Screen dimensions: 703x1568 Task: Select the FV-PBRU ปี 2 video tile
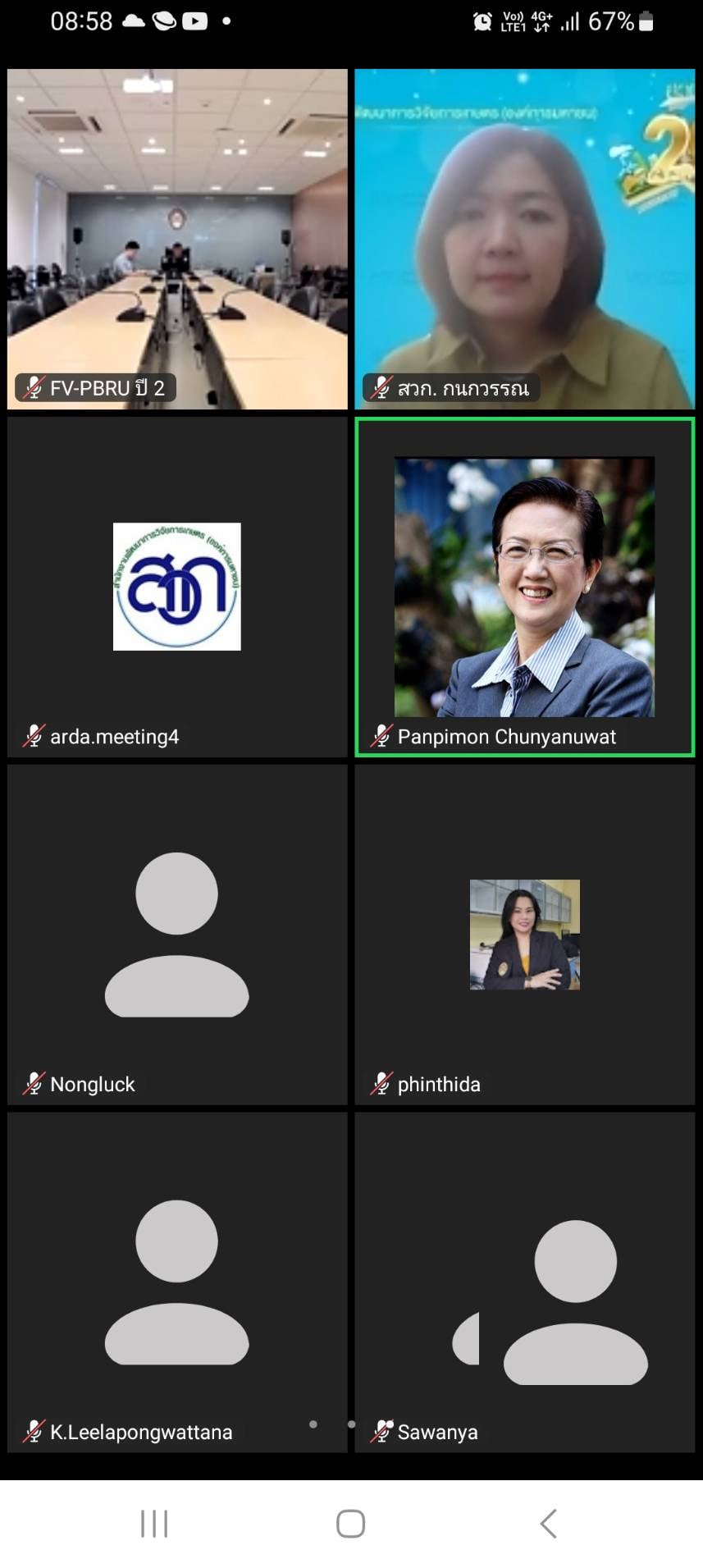(177, 239)
